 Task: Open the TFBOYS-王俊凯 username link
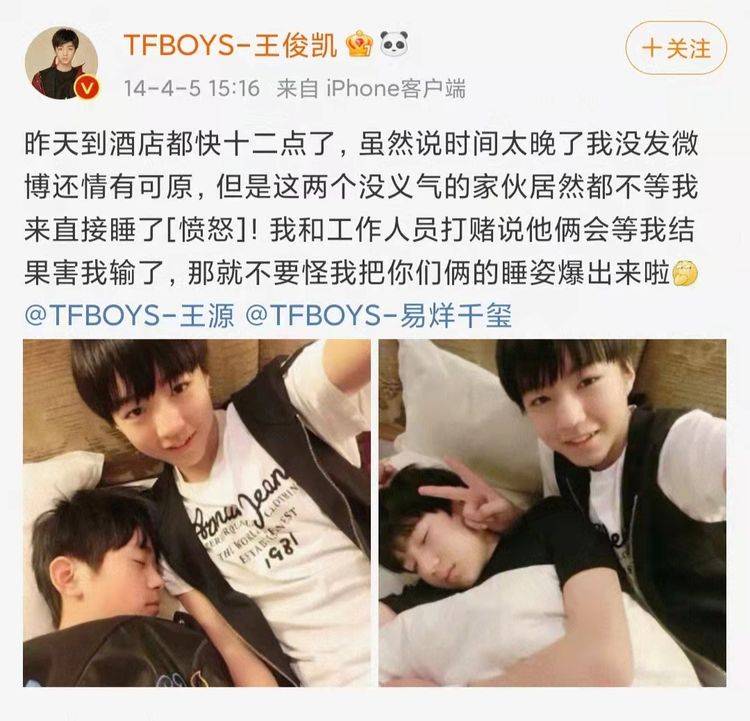(x=228, y=43)
